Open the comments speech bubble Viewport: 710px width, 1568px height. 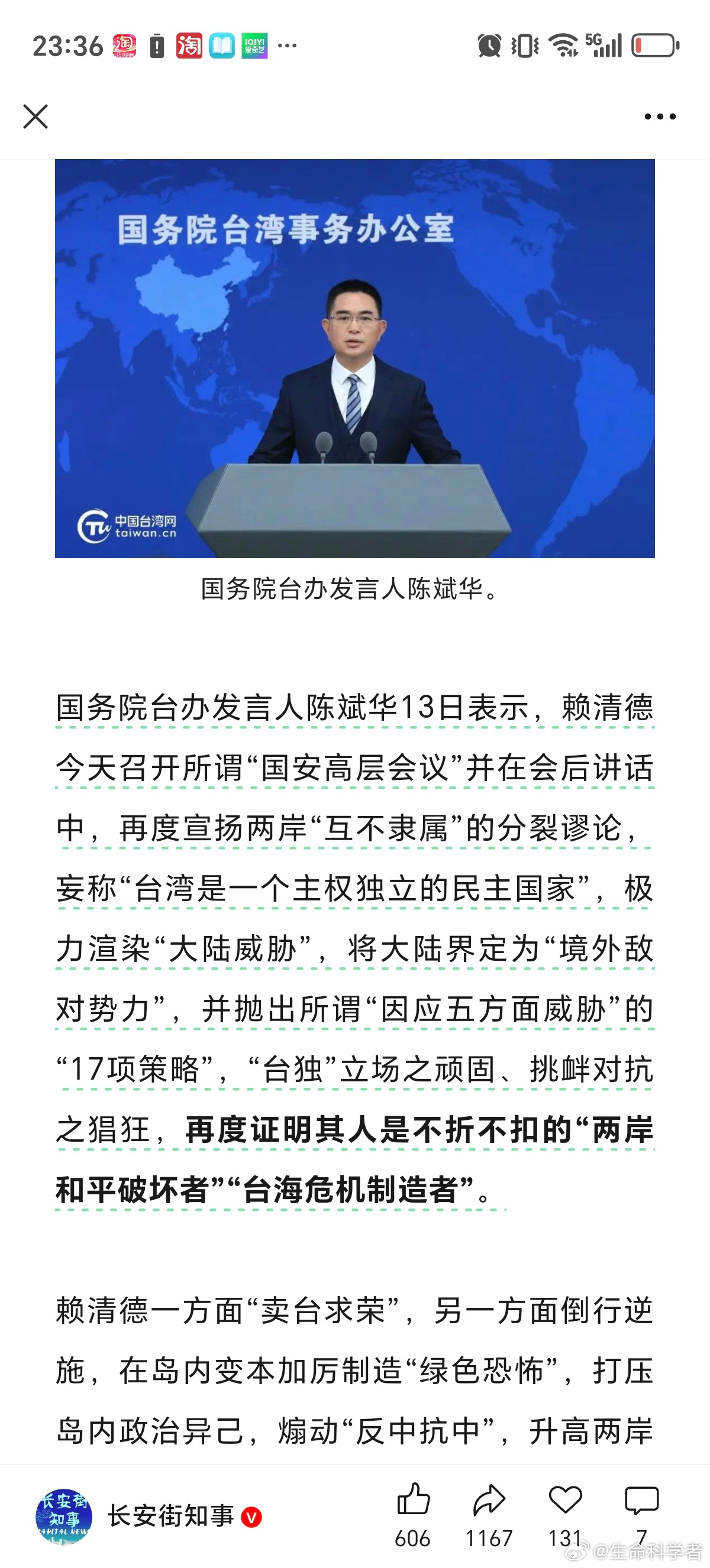click(641, 1500)
